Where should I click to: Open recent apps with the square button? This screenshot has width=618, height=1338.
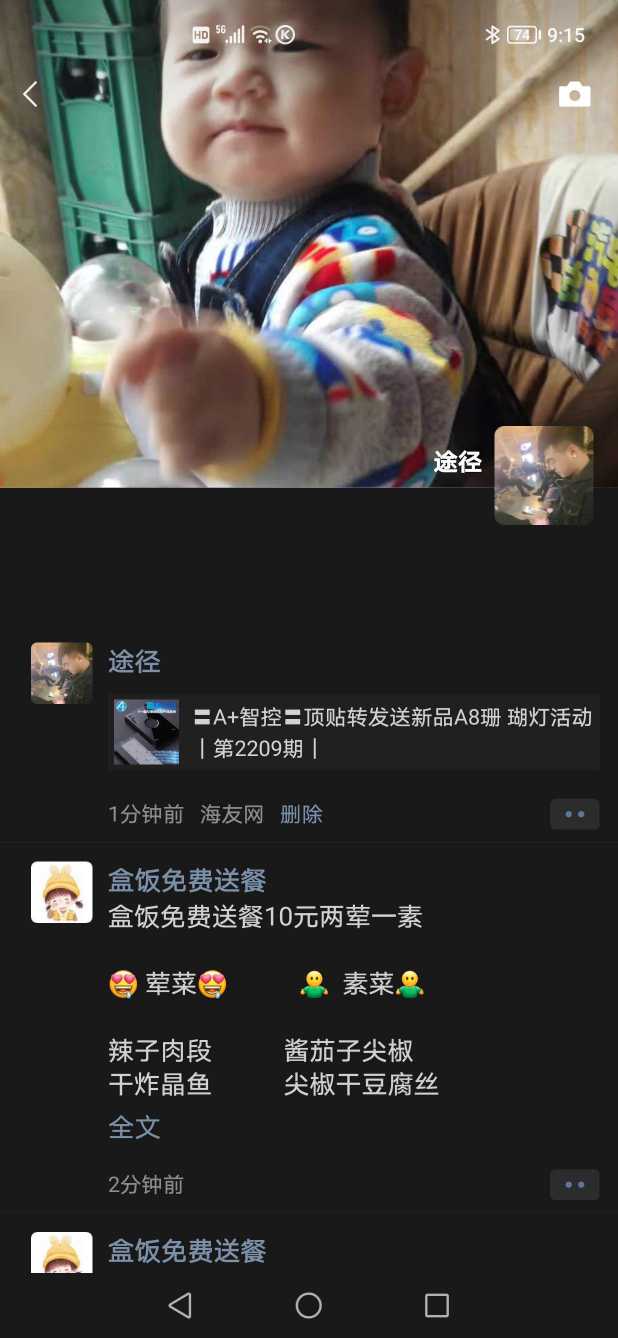[x=437, y=1305]
